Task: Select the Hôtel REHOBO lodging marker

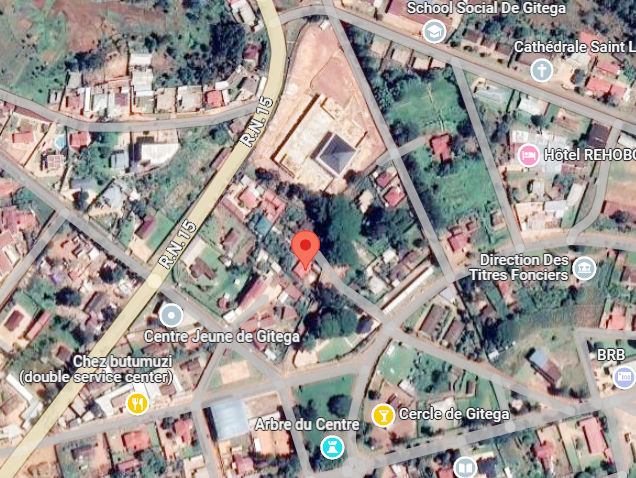Action: (527, 155)
